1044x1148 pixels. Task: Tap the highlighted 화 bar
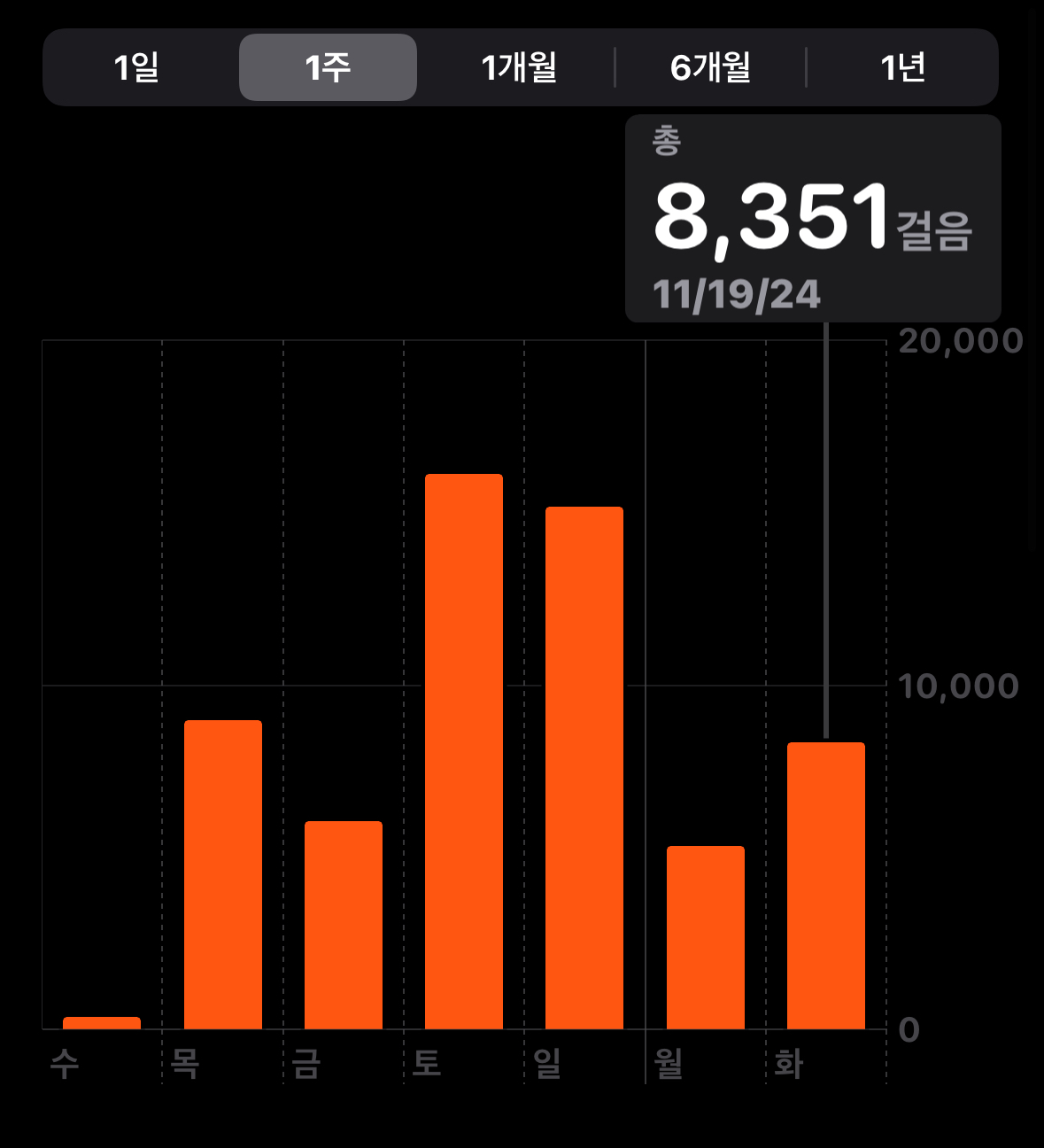[826, 886]
